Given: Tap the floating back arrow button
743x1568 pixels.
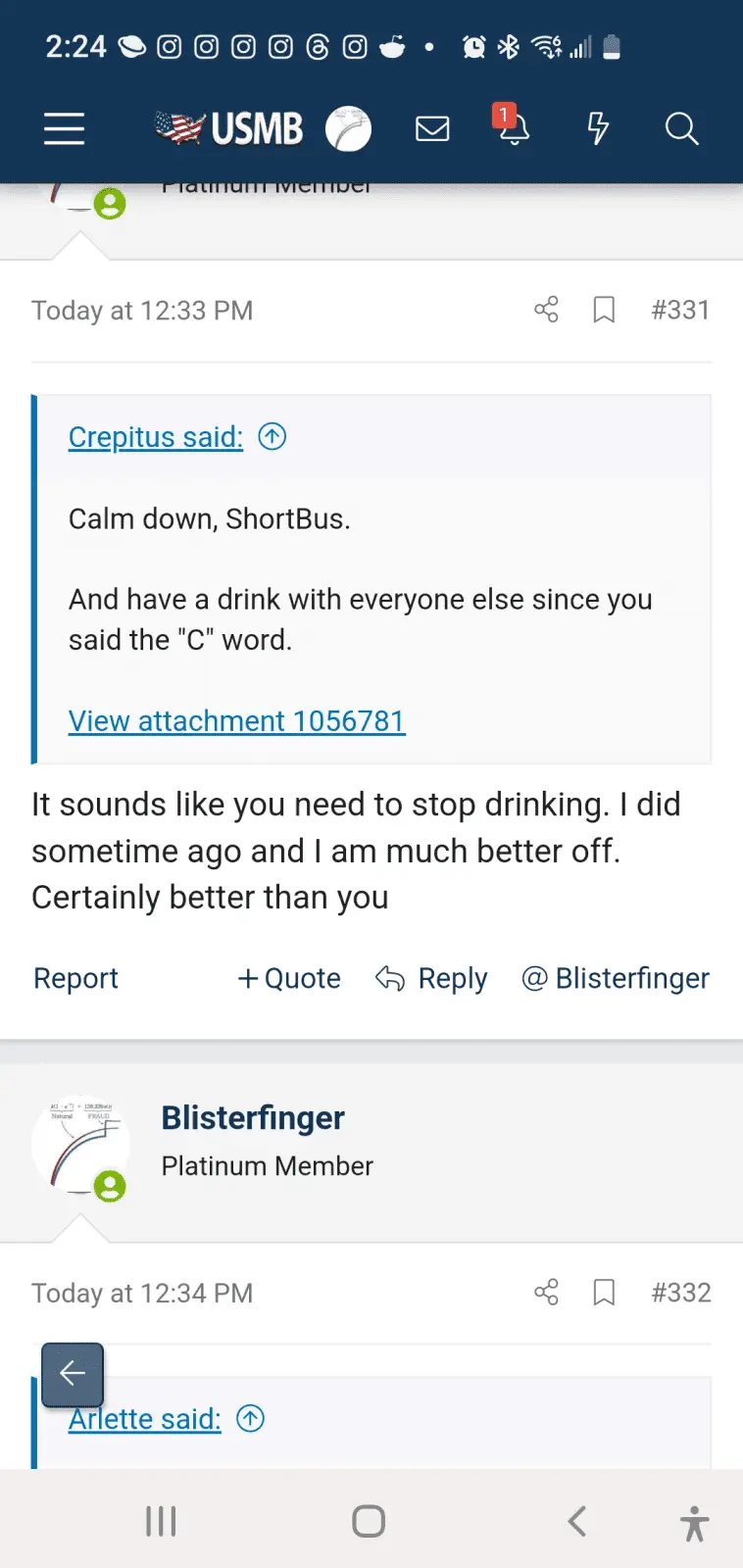Looking at the screenshot, I should [x=73, y=1375].
